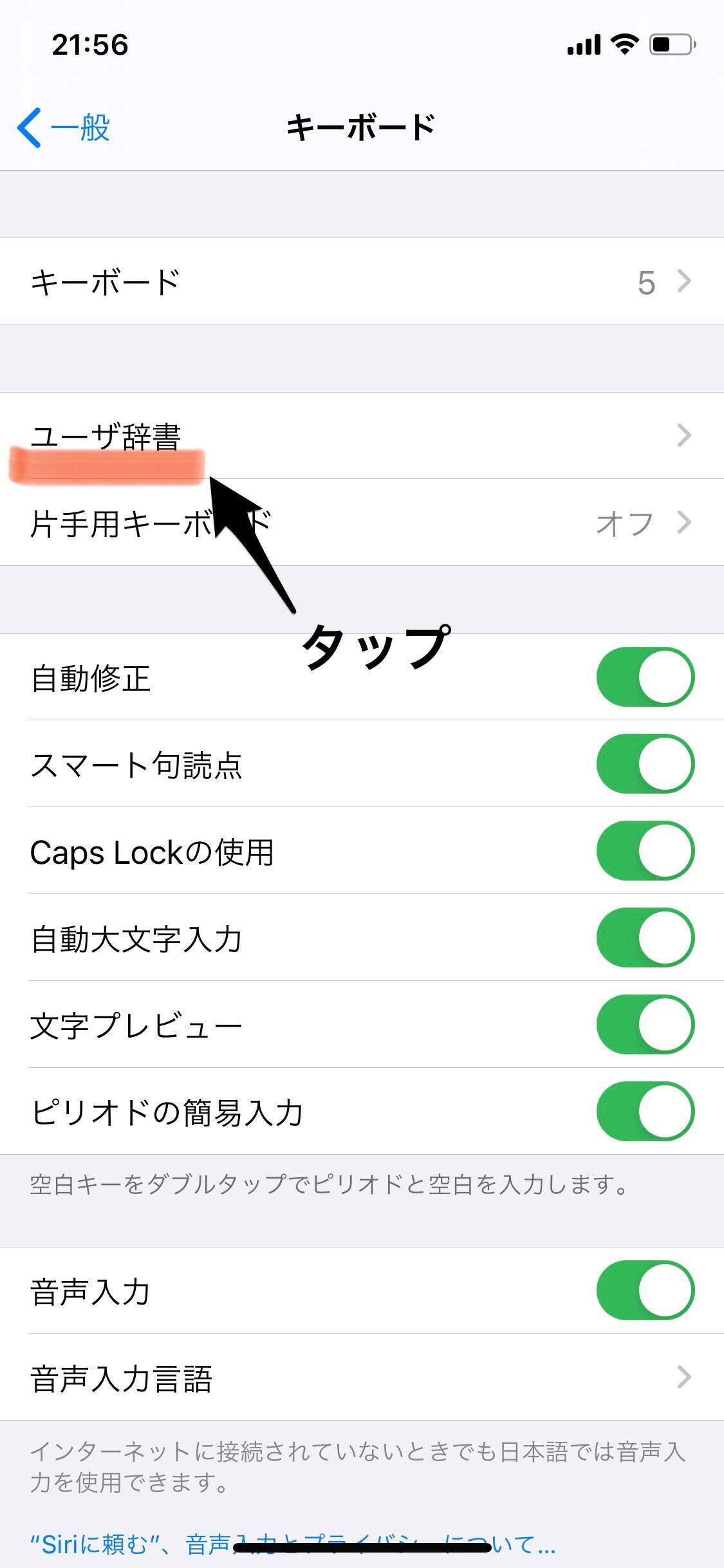Toggle 文字プレビュー
724x1568 pixels.
pyautogui.click(x=645, y=1025)
